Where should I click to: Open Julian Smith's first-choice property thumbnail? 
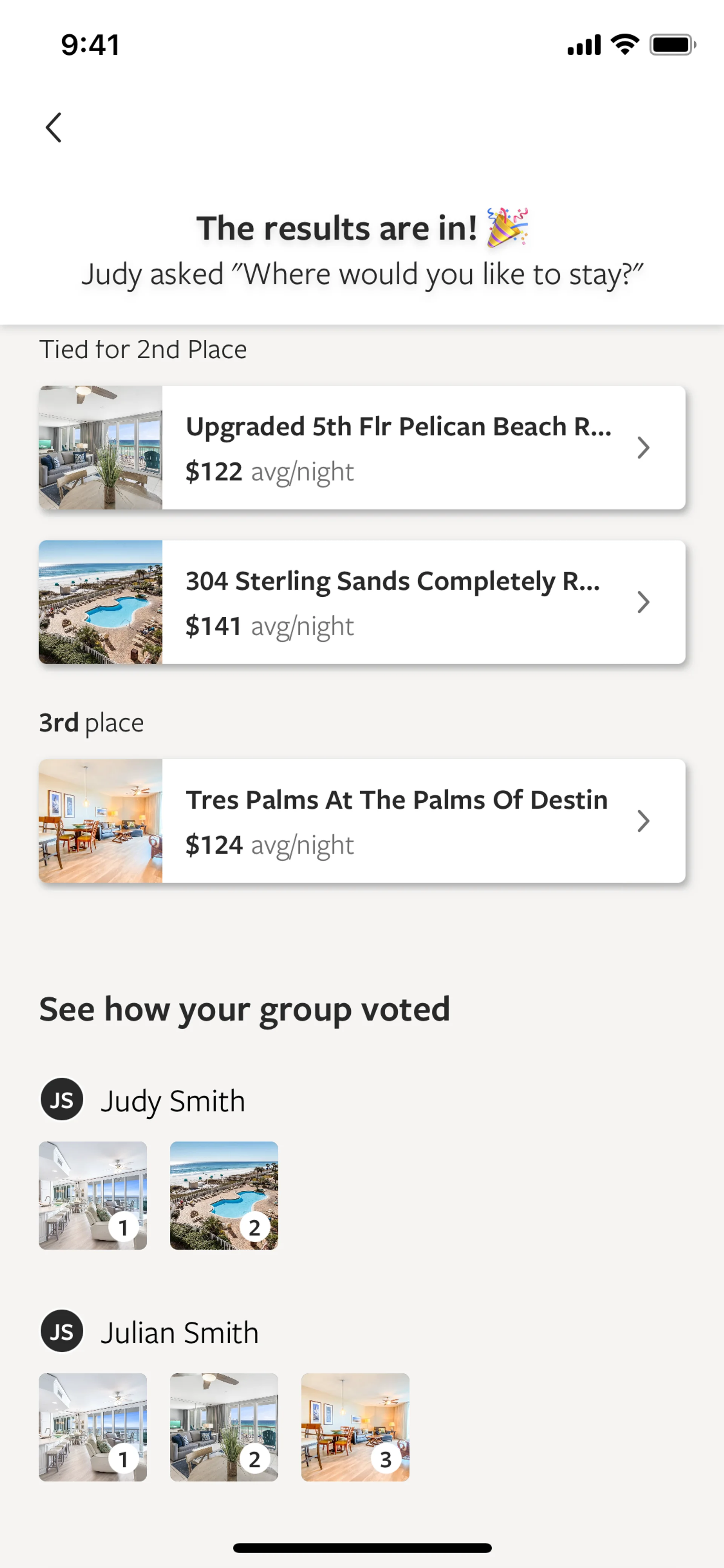coord(93,1427)
